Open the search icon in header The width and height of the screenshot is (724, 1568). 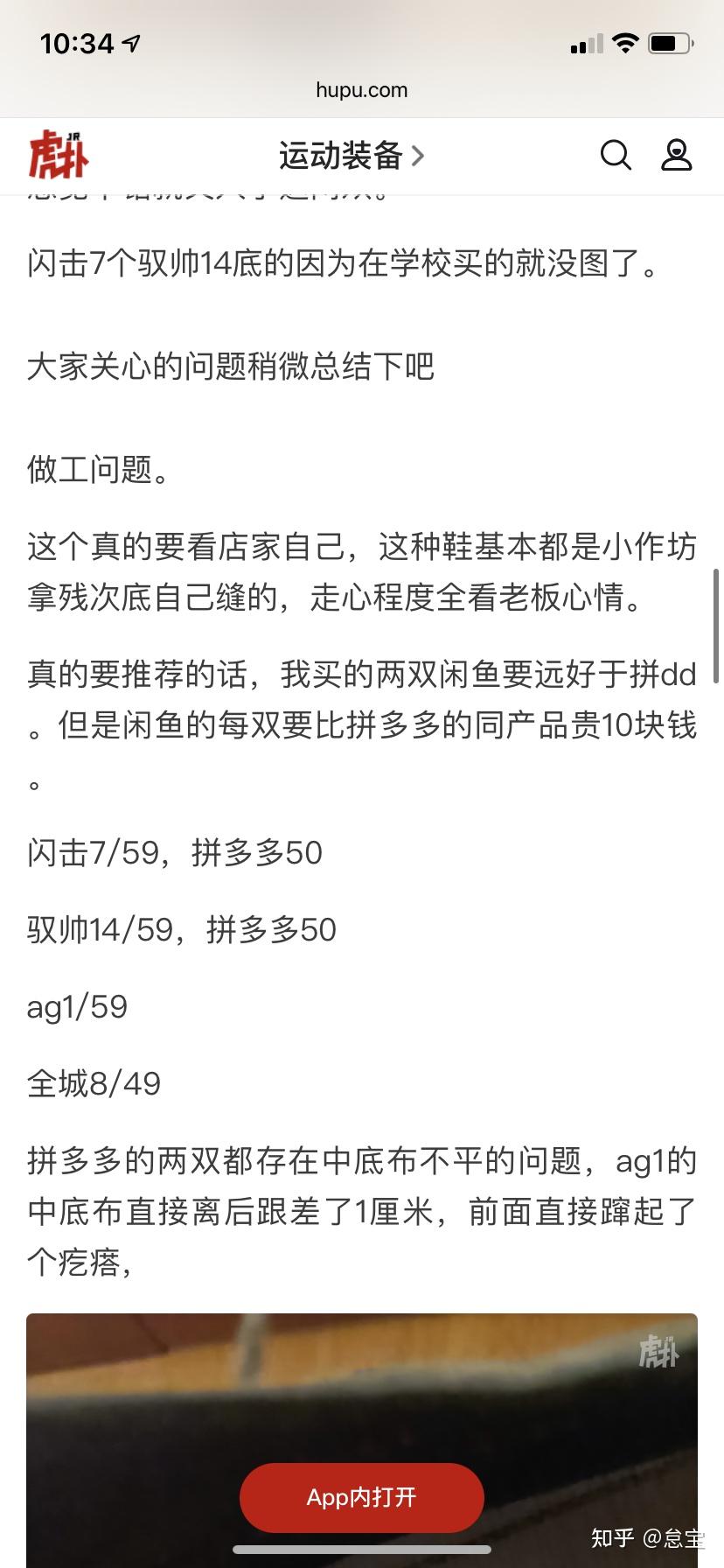[616, 156]
